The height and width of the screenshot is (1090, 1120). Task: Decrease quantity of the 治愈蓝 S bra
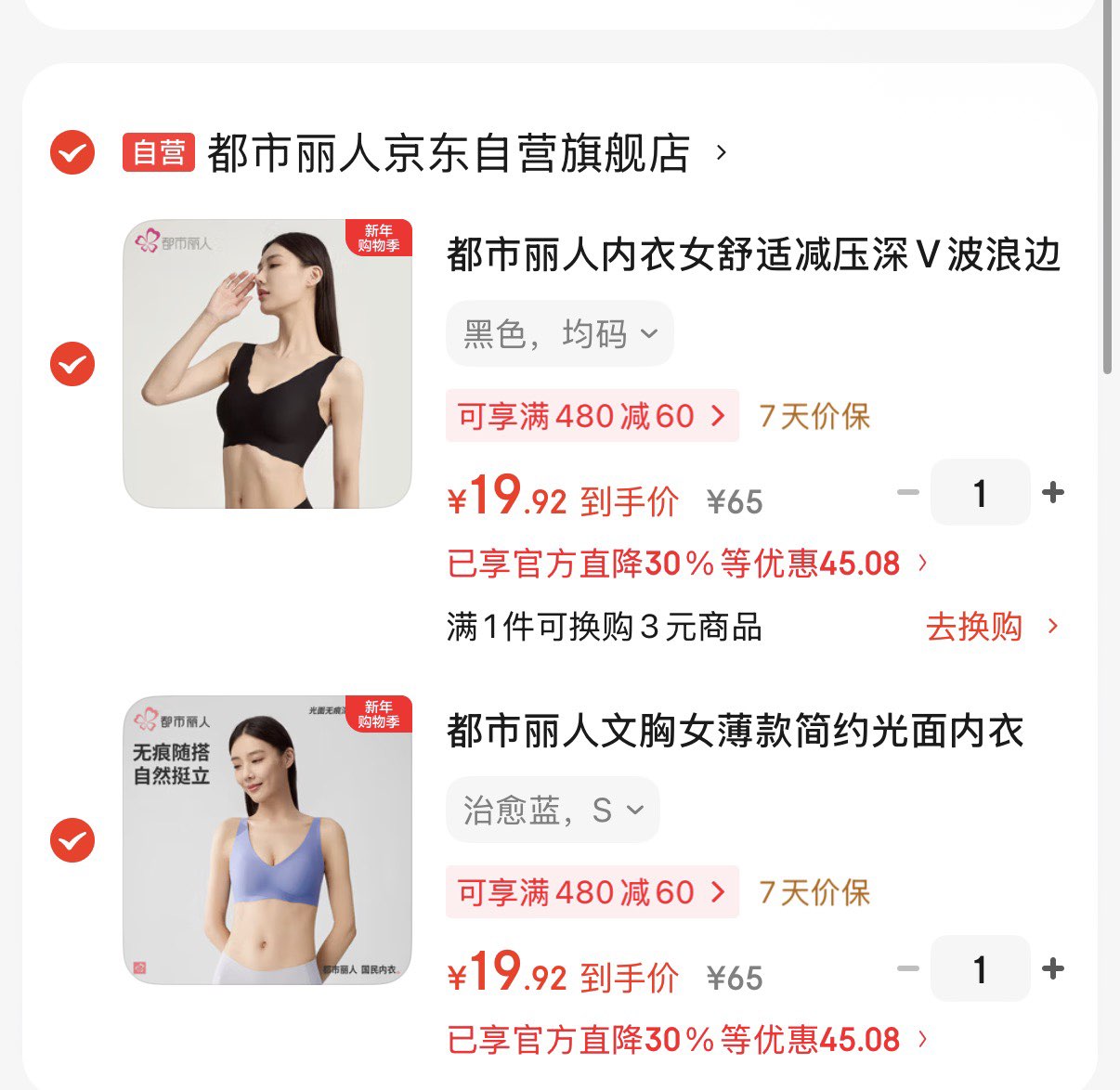tap(907, 968)
